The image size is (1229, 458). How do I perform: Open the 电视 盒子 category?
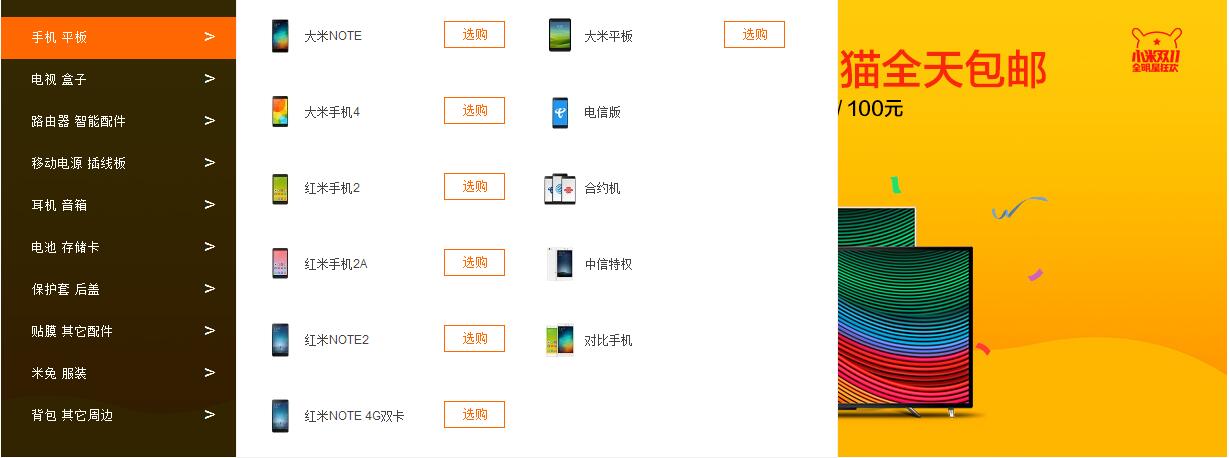59,79
